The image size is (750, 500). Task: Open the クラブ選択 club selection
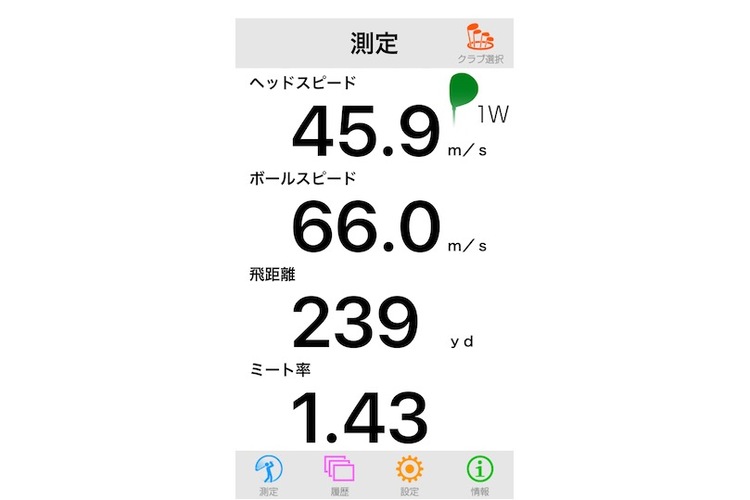[x=479, y=45]
